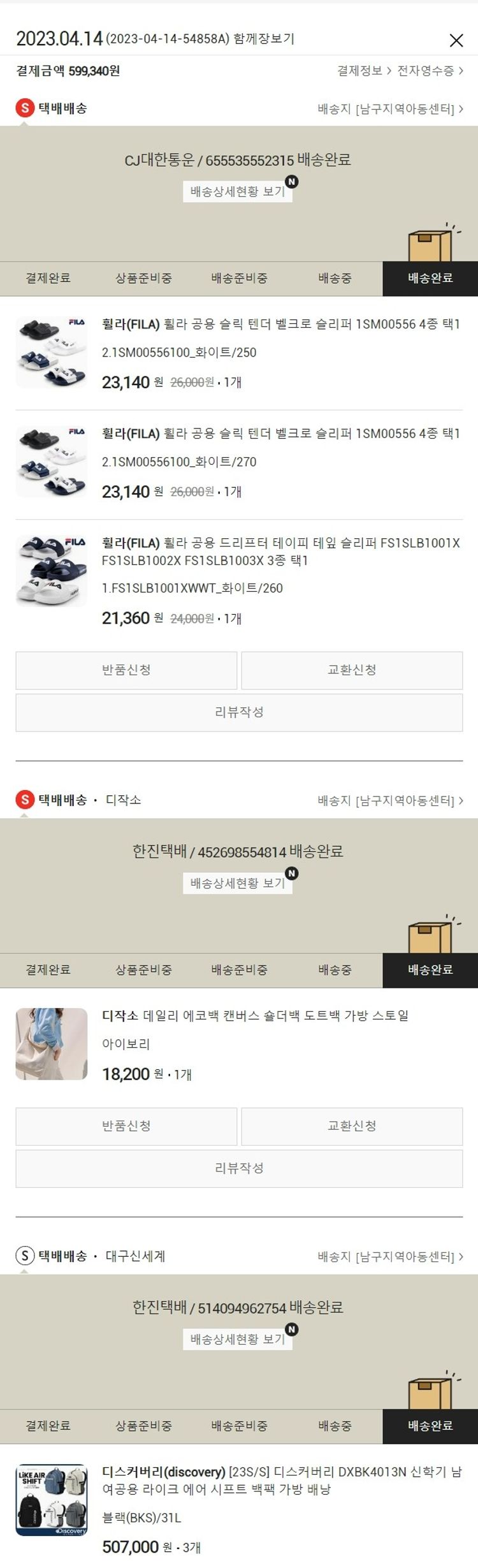Open delivery address for the 디작소 shipment

390,801
